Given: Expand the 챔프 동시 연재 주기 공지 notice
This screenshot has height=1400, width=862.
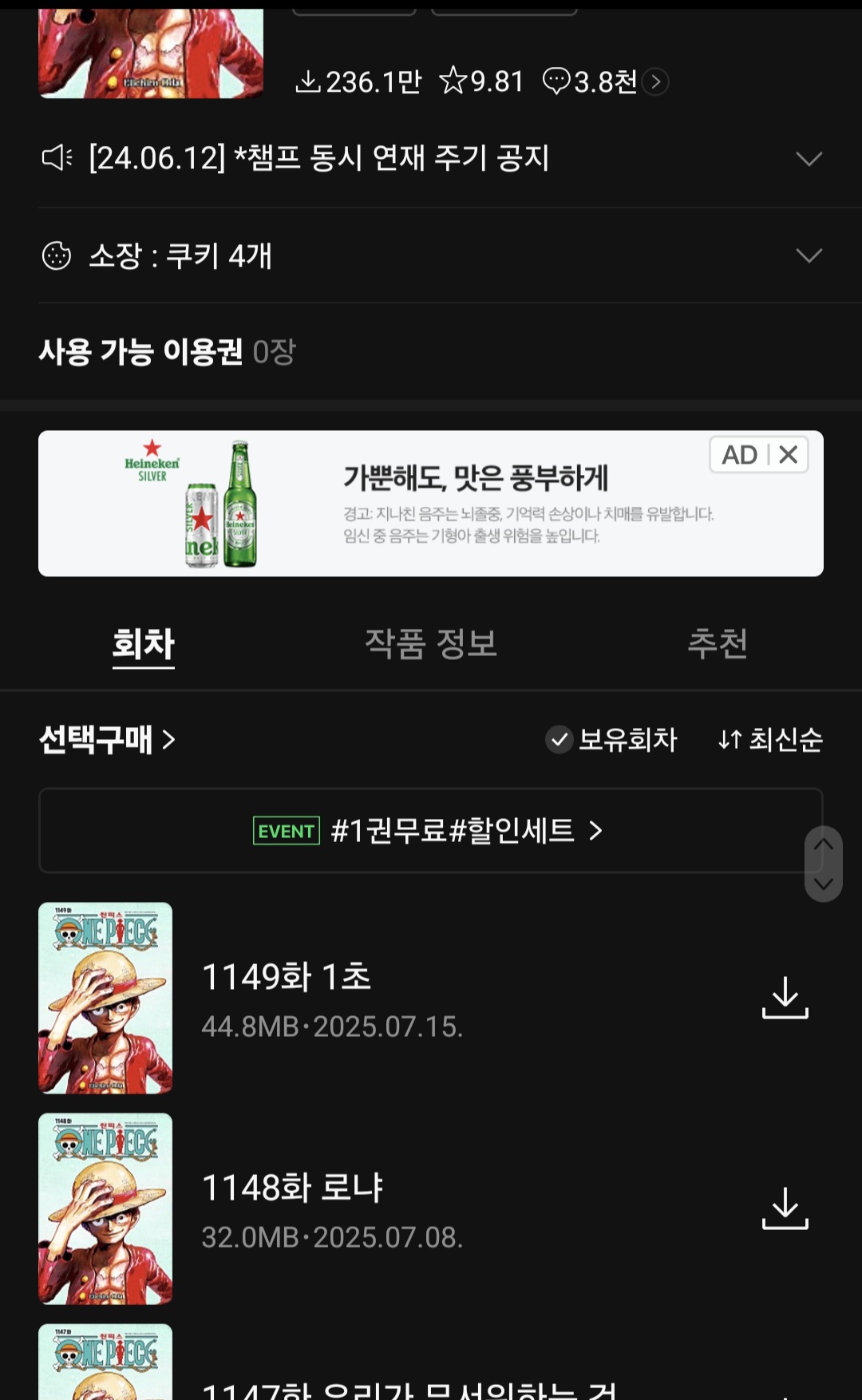Looking at the screenshot, I should [809, 158].
